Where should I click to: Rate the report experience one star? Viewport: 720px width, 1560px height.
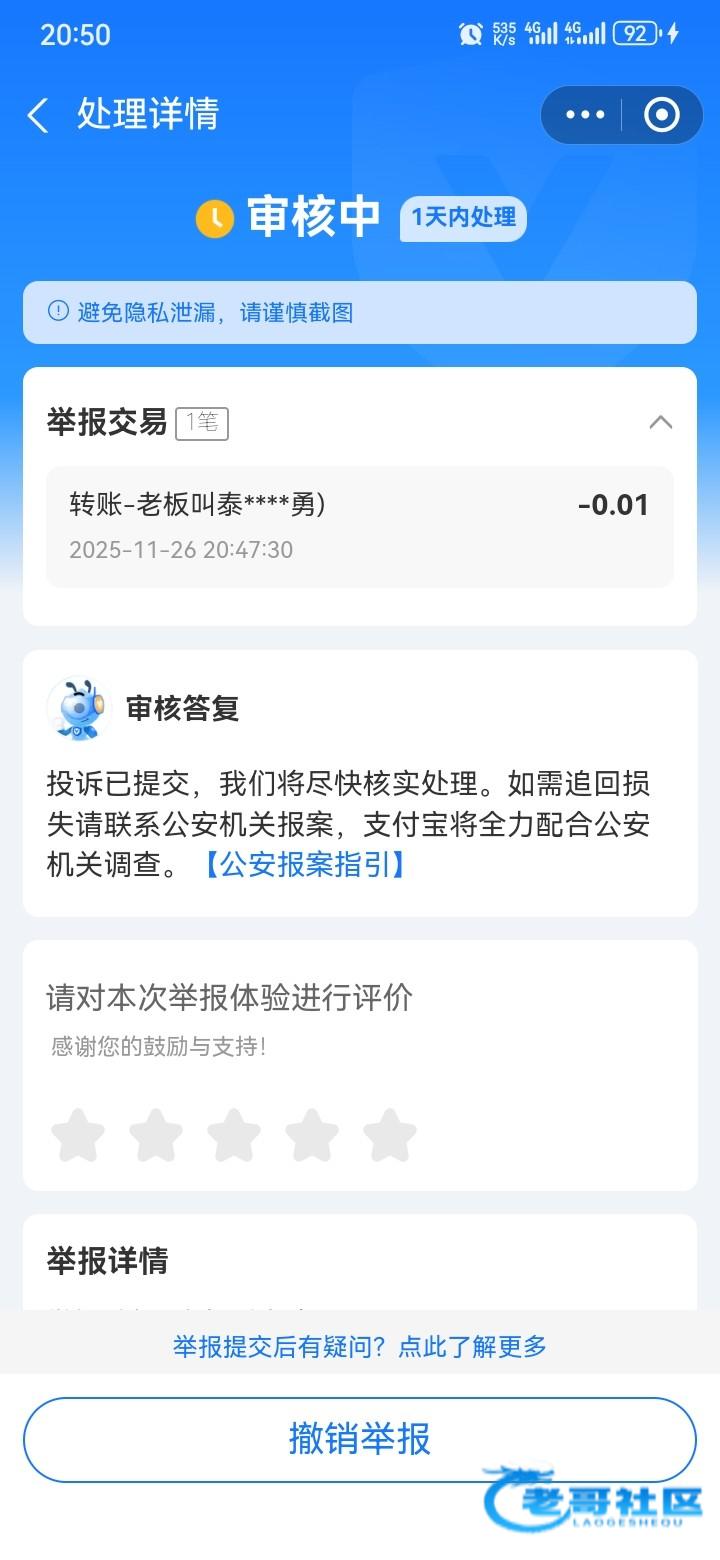point(78,1135)
